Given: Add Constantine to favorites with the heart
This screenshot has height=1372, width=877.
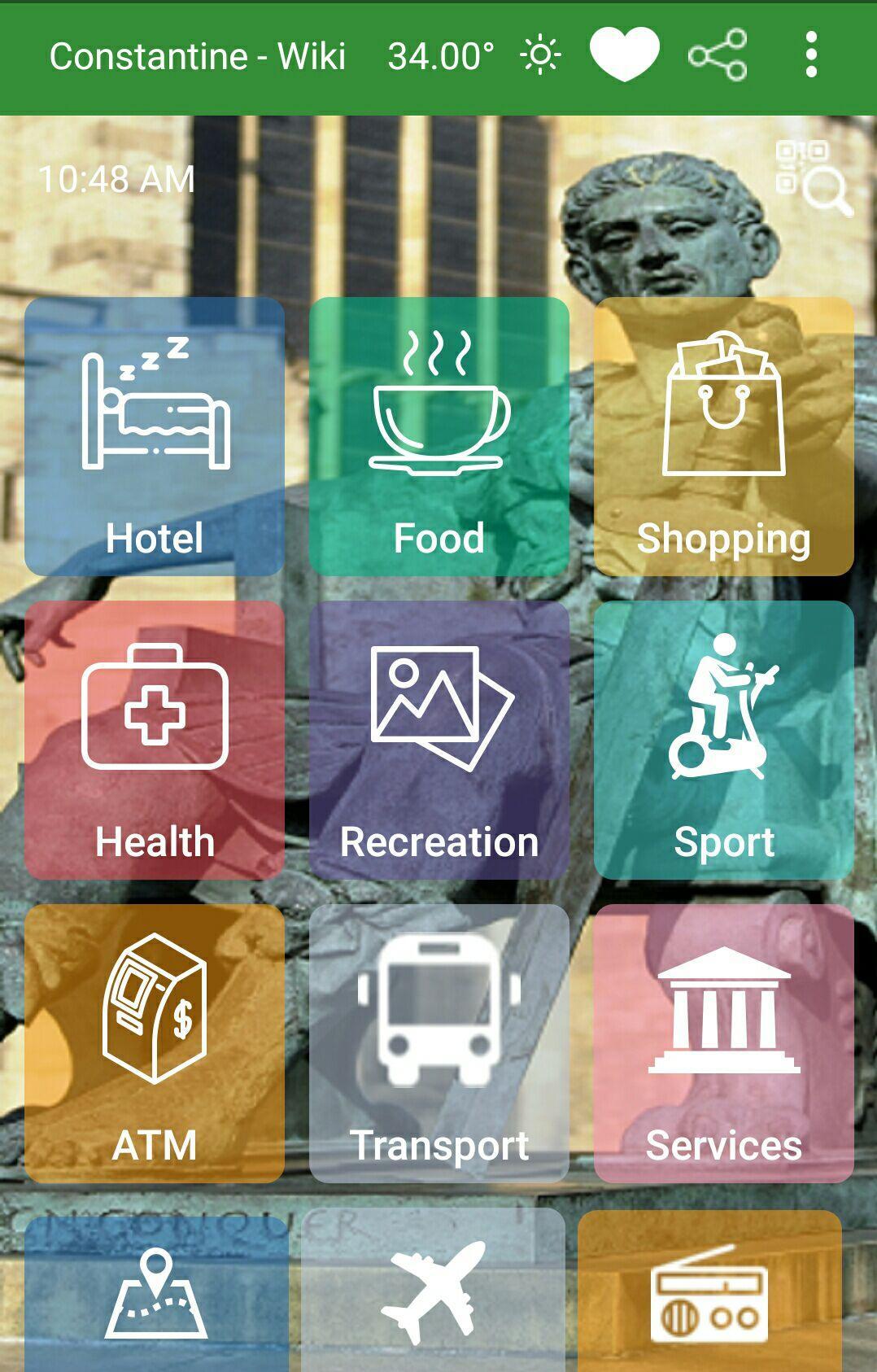Looking at the screenshot, I should [624, 55].
